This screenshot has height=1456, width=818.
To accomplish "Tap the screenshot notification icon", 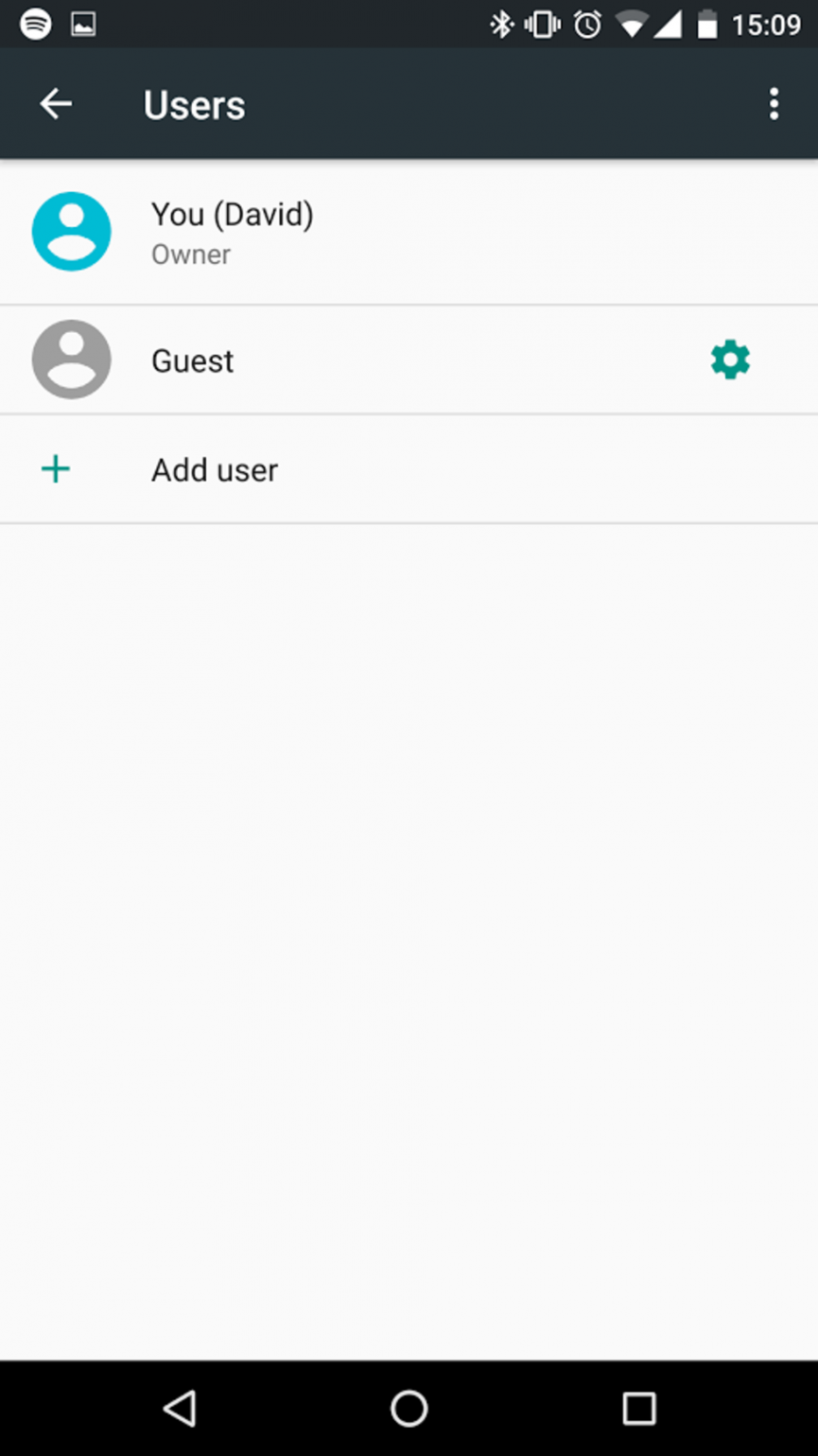I will [x=85, y=24].
